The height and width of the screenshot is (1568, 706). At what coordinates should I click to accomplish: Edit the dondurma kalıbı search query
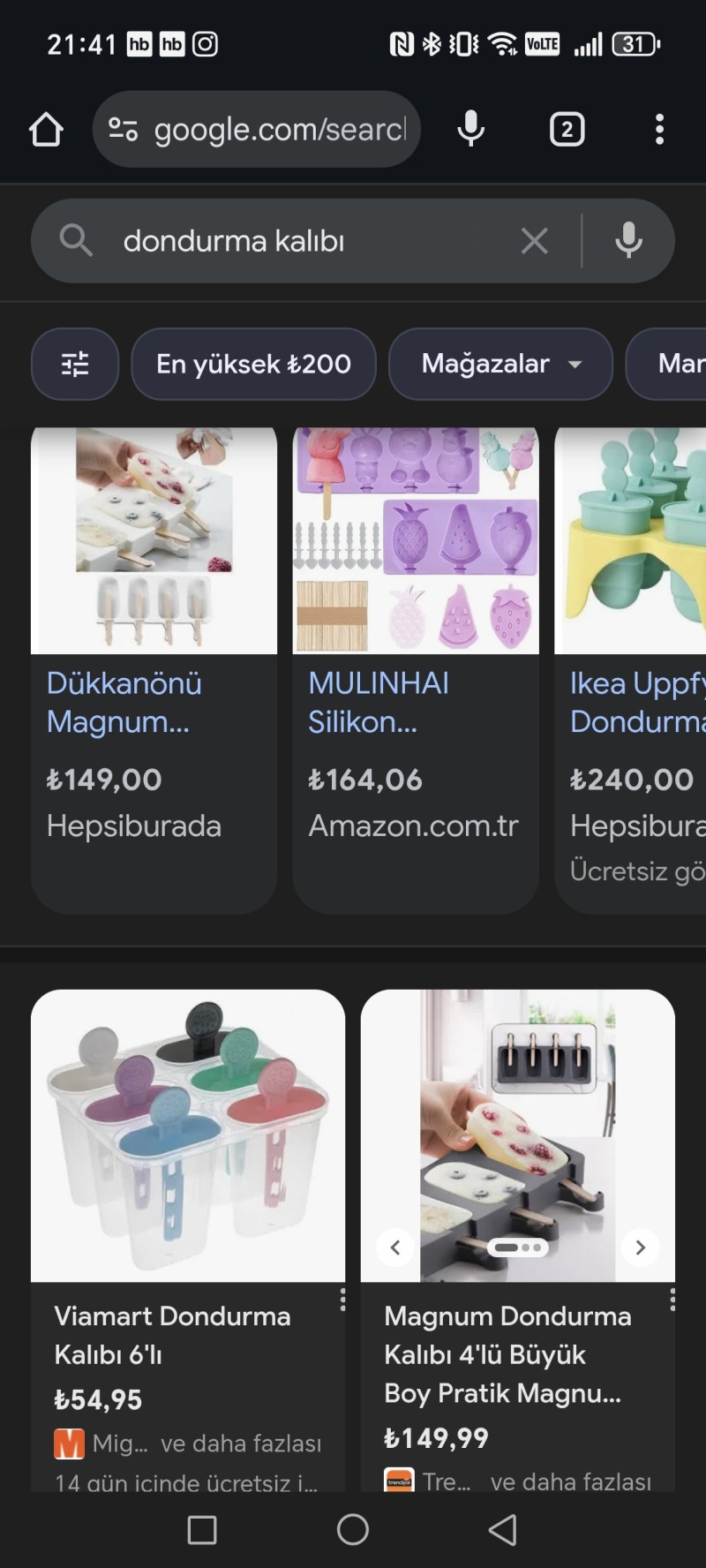300,241
